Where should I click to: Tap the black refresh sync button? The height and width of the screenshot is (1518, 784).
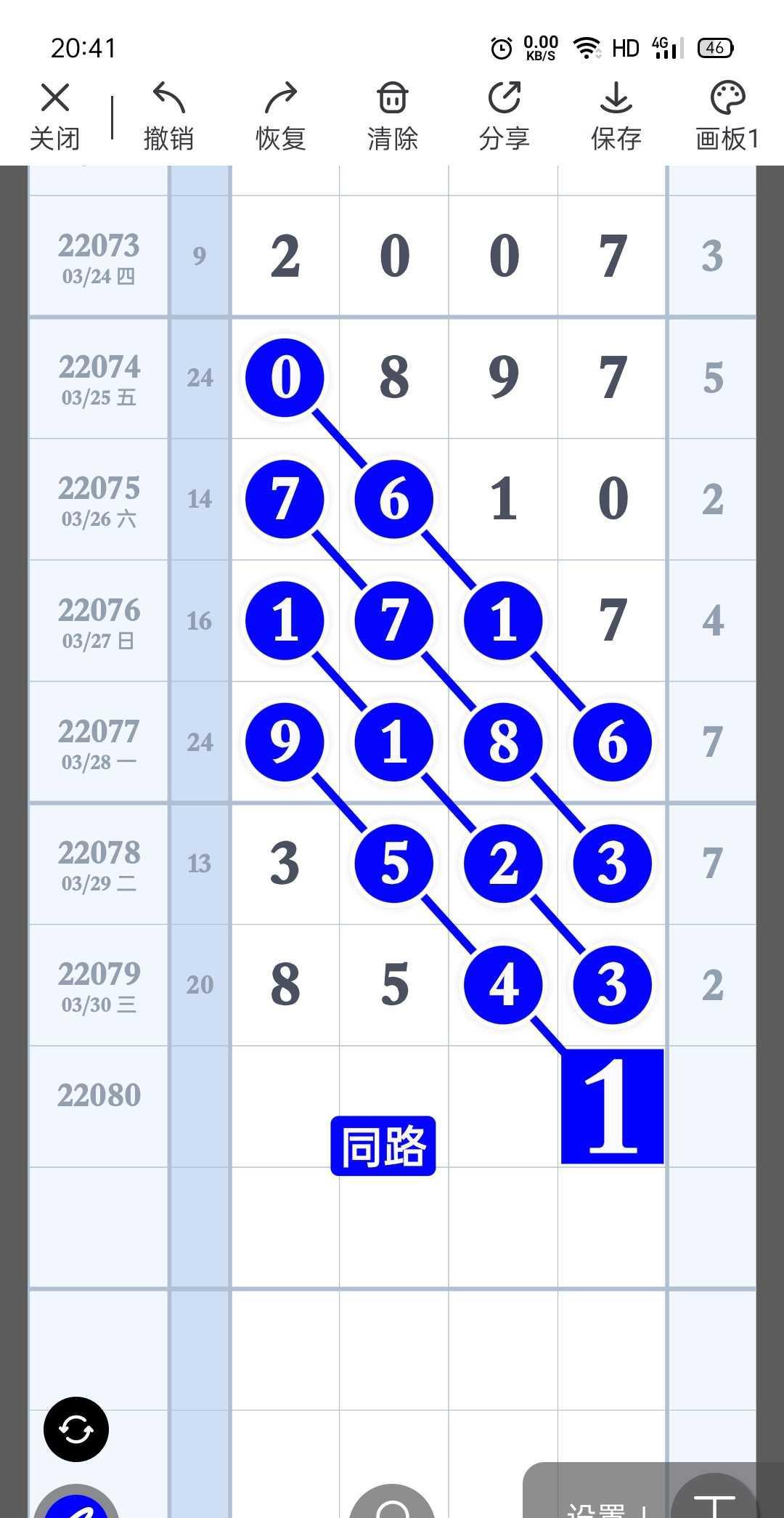[76, 1429]
